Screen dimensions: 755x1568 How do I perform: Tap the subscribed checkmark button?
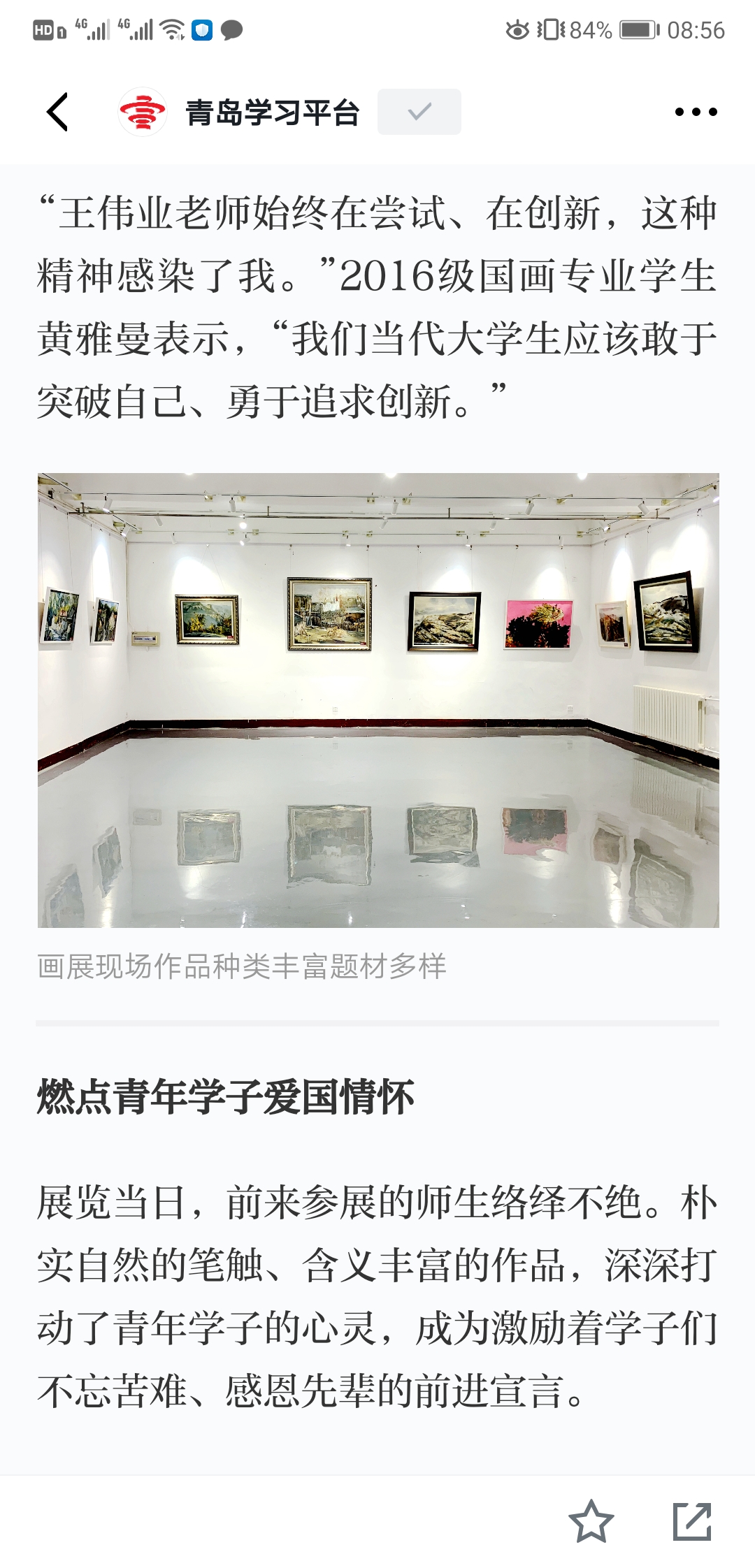click(419, 112)
